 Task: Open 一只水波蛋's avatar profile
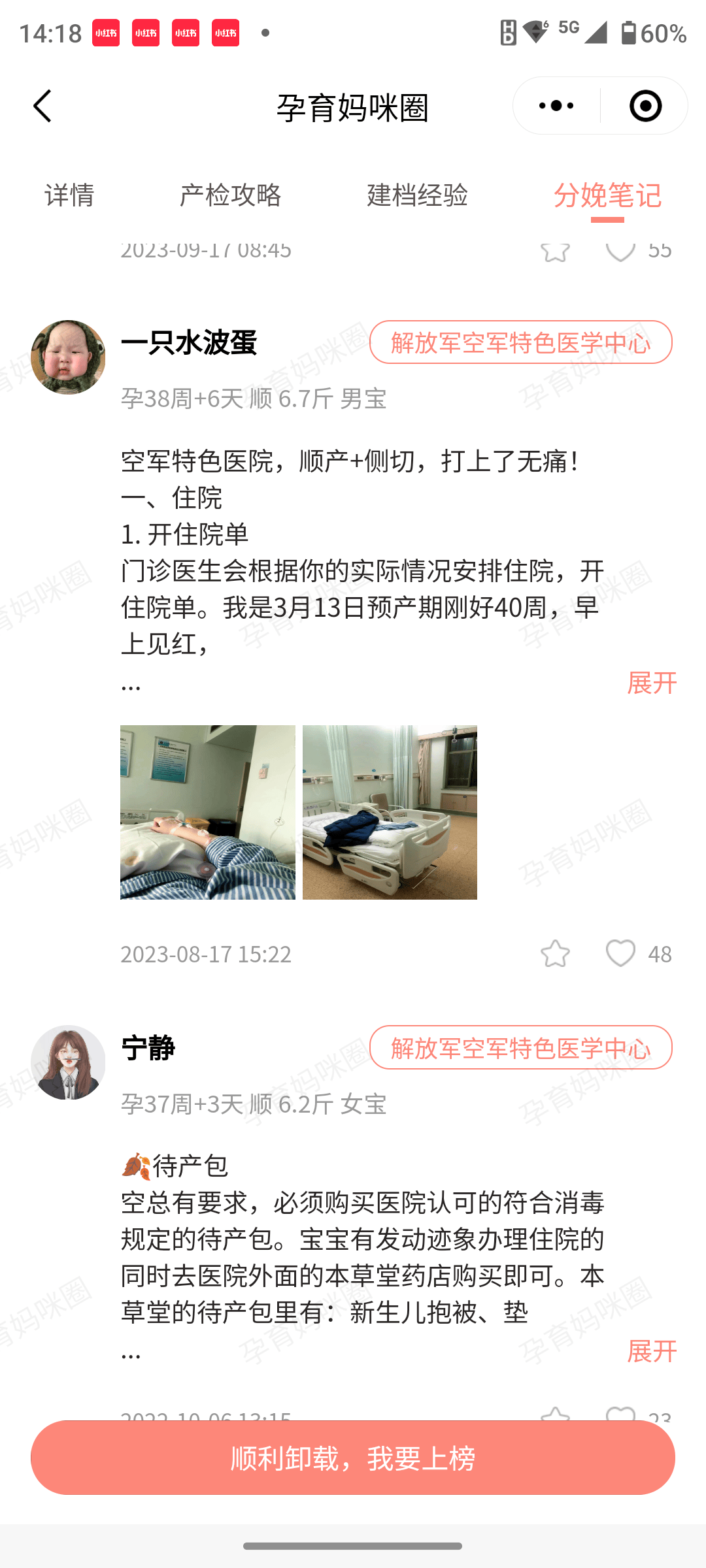[x=68, y=357]
